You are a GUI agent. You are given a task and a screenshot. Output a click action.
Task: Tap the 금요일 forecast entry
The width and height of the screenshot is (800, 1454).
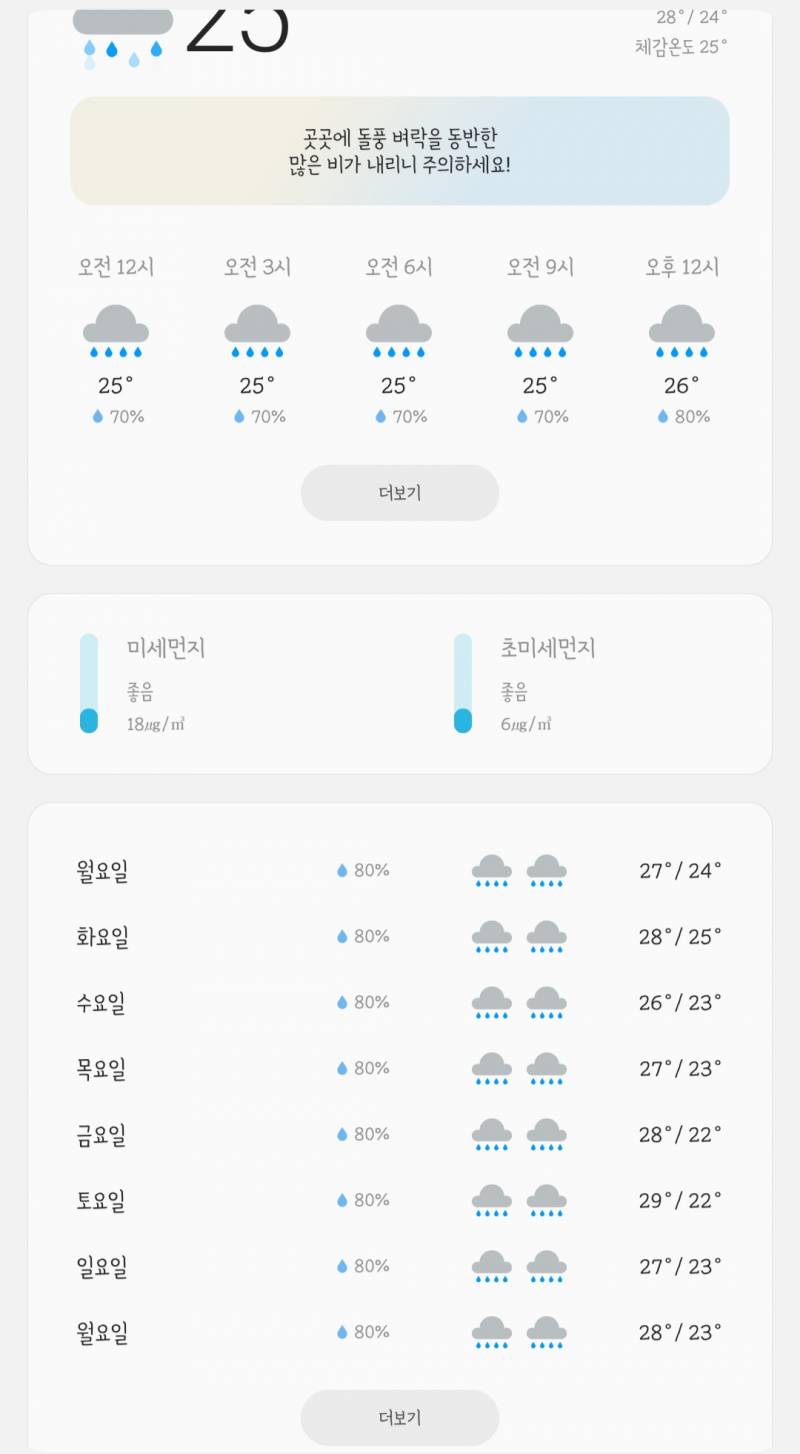(400, 1135)
